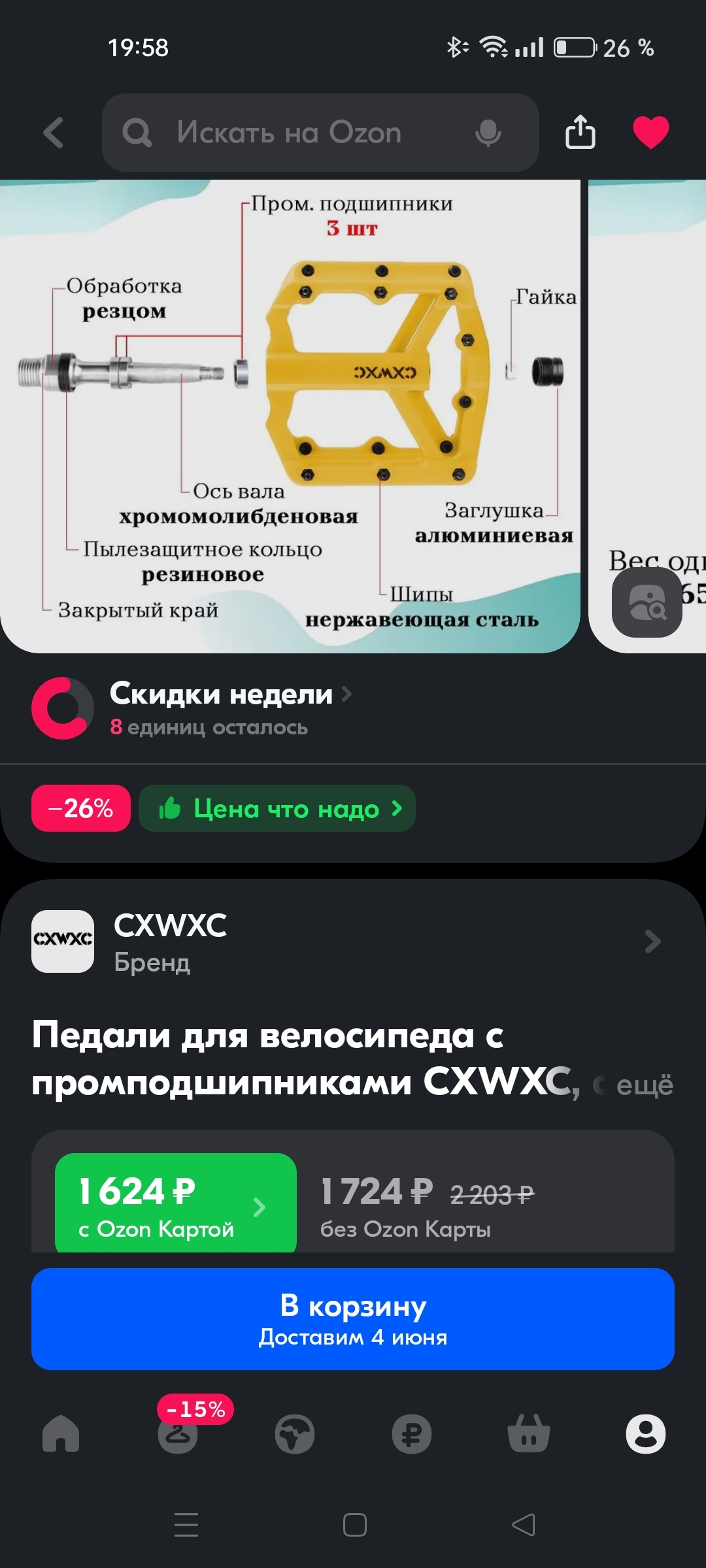Open the fashion tab with -15% badge
This screenshot has height=1568, width=706.
(178, 1433)
